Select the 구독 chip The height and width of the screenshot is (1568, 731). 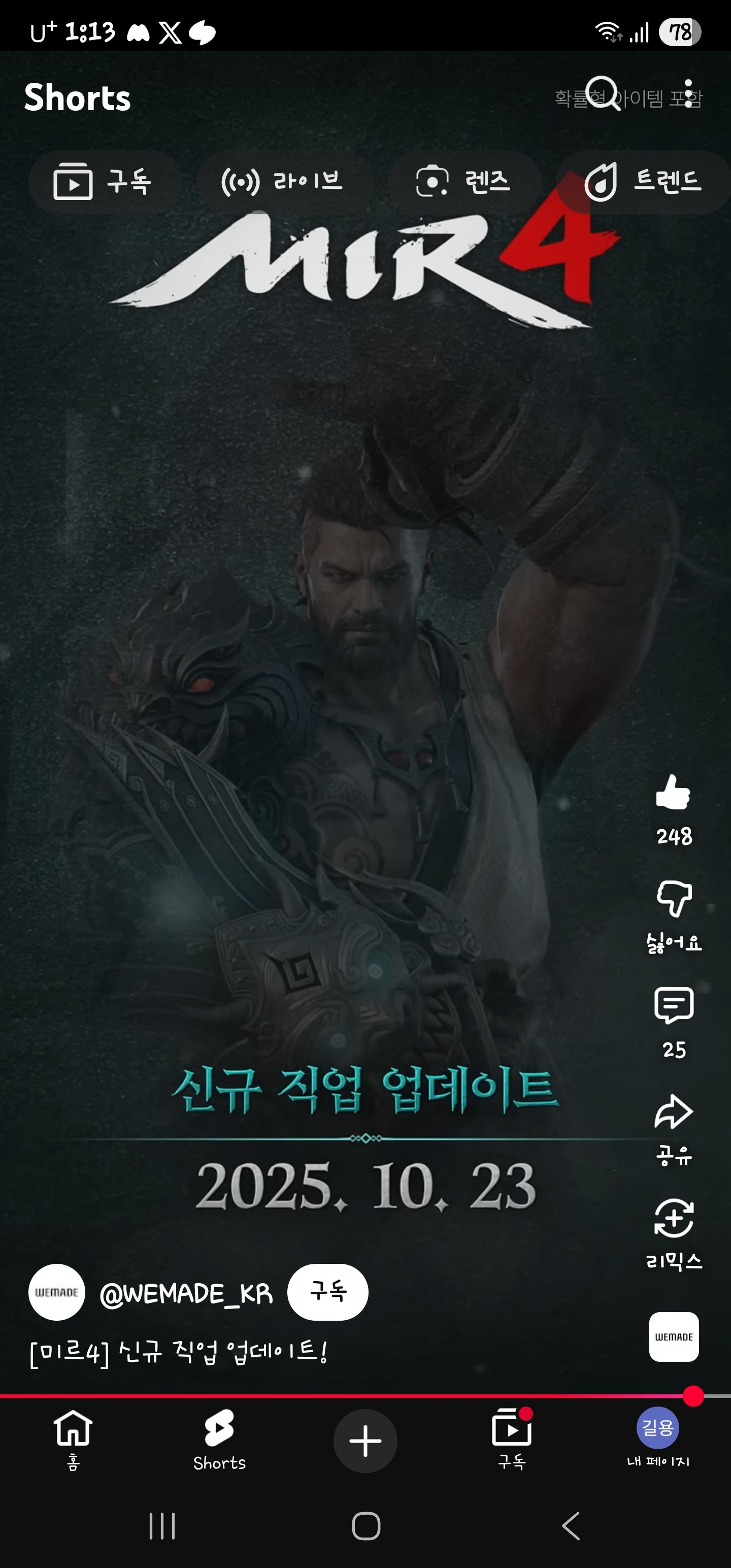coord(104,181)
